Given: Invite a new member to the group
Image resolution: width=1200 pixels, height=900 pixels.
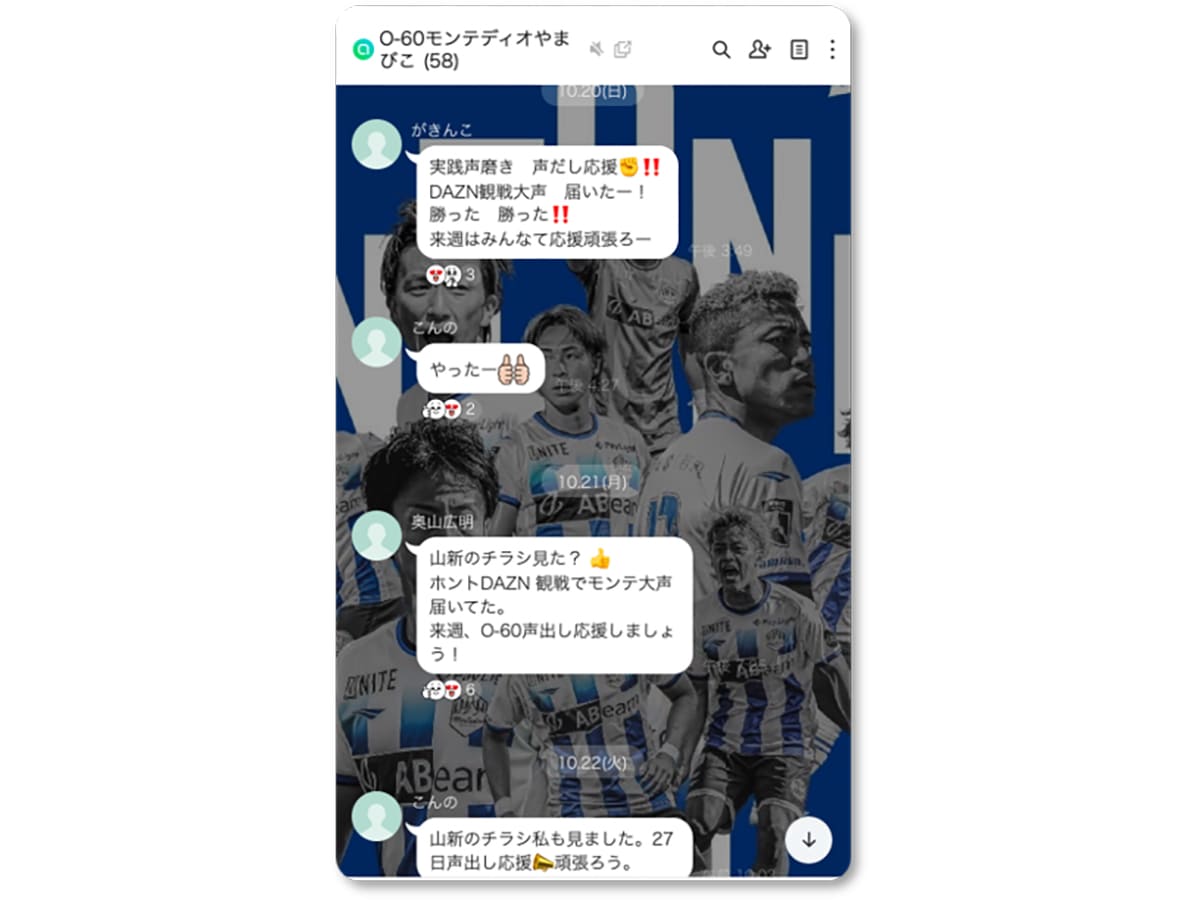Looking at the screenshot, I should click(x=759, y=50).
